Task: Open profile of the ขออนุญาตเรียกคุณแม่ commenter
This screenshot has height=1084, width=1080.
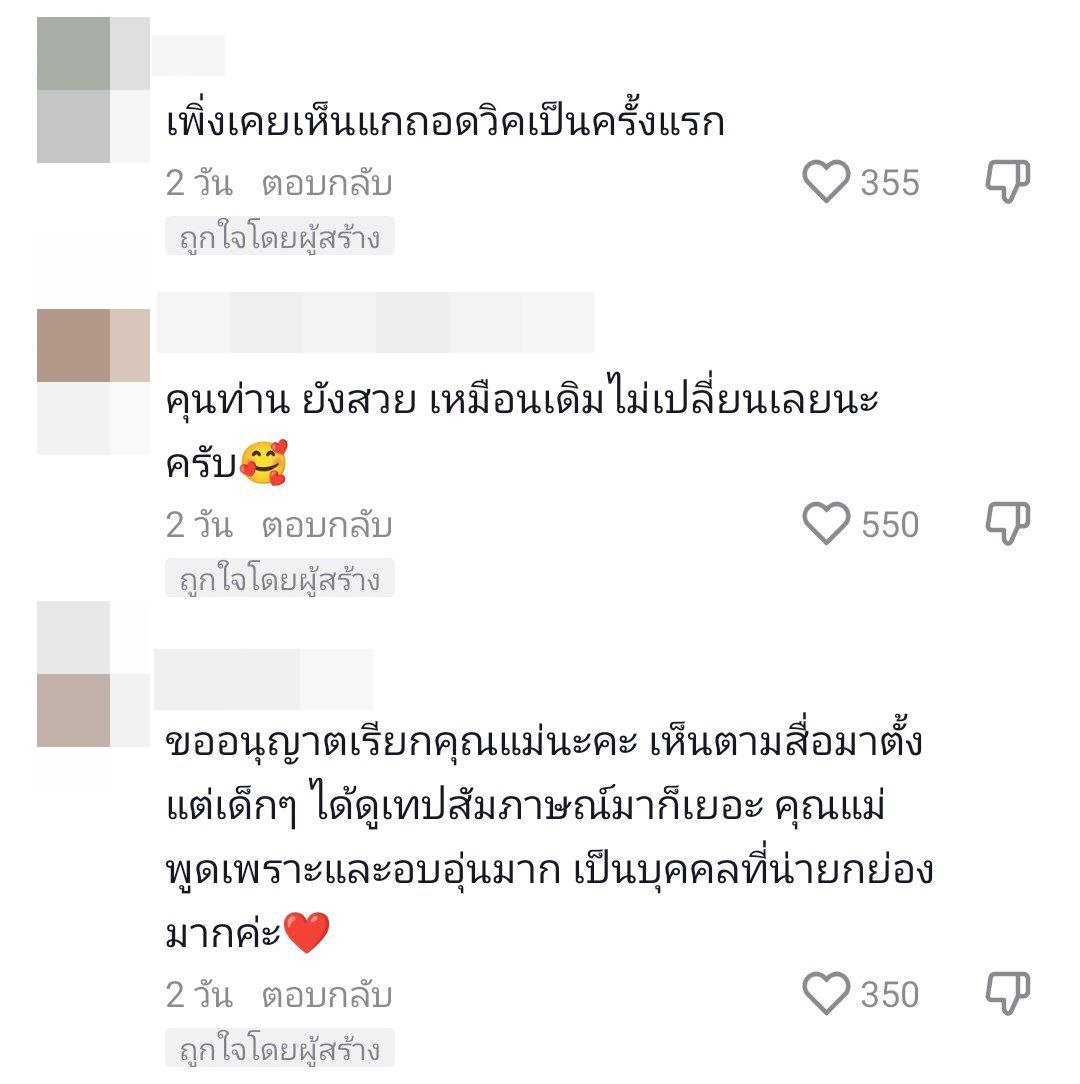Action: pyautogui.click(x=92, y=674)
